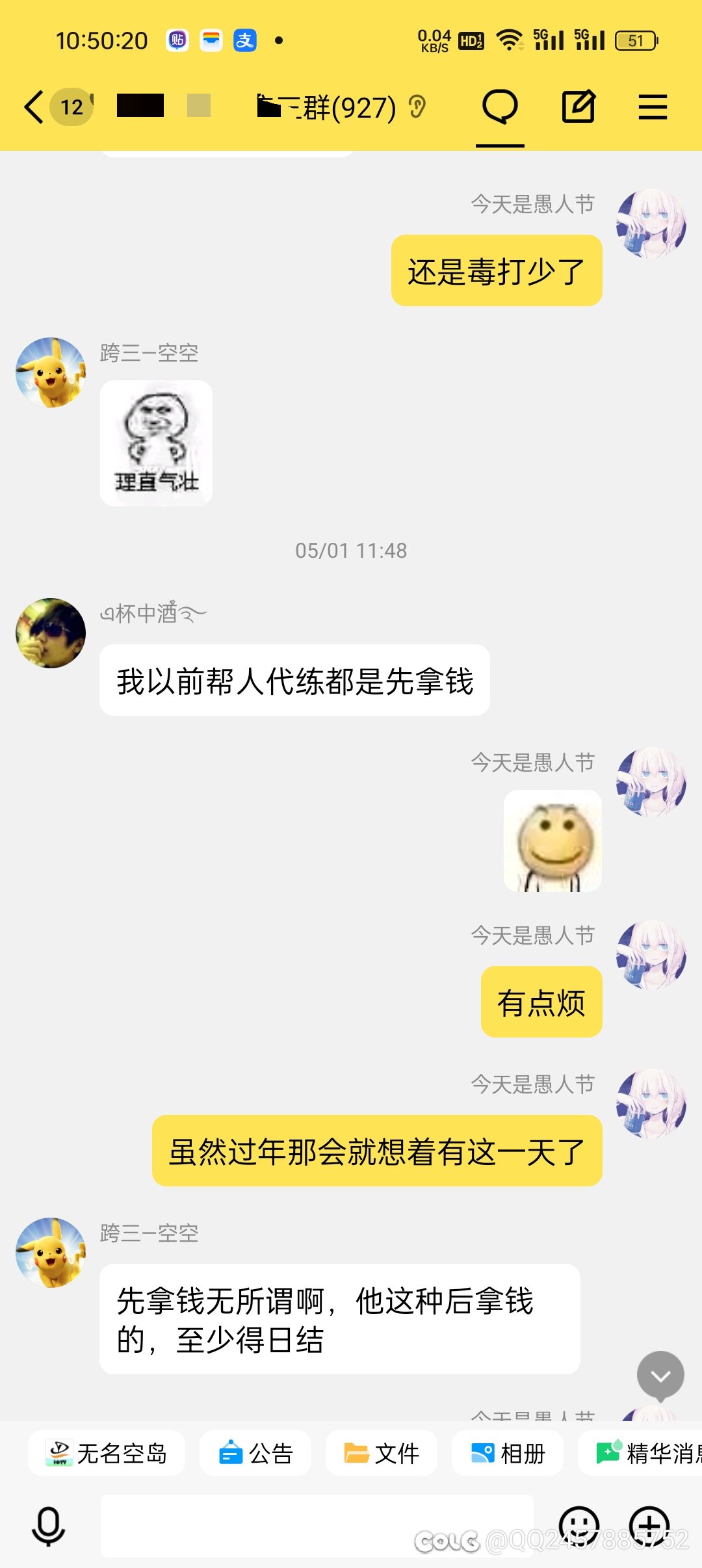Image resolution: width=702 pixels, height=1568 pixels.
Task: Open 精华消息 essential messages
Action: [x=643, y=1453]
